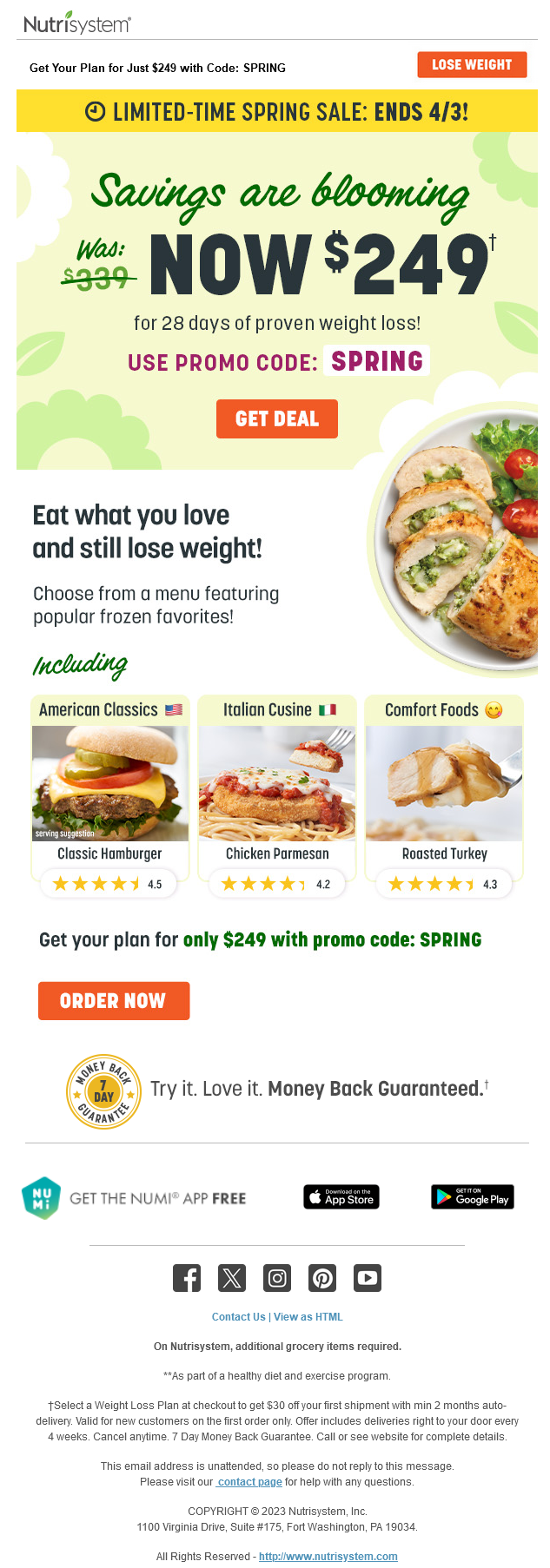
Task: Visit the Nutrisystem Pinterest page
Action: pyautogui.click(x=322, y=1278)
